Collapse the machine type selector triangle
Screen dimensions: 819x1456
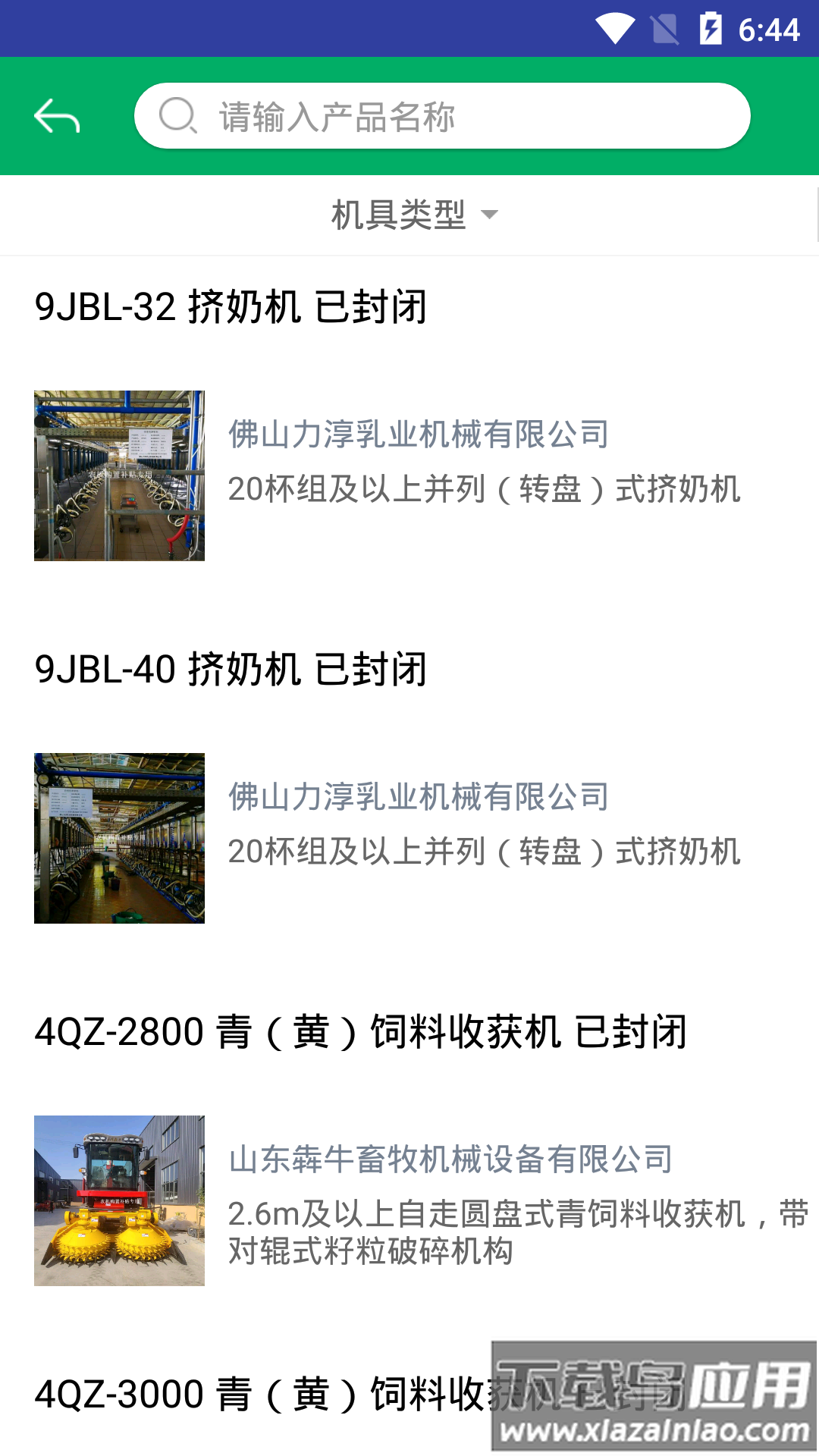pyautogui.click(x=490, y=216)
